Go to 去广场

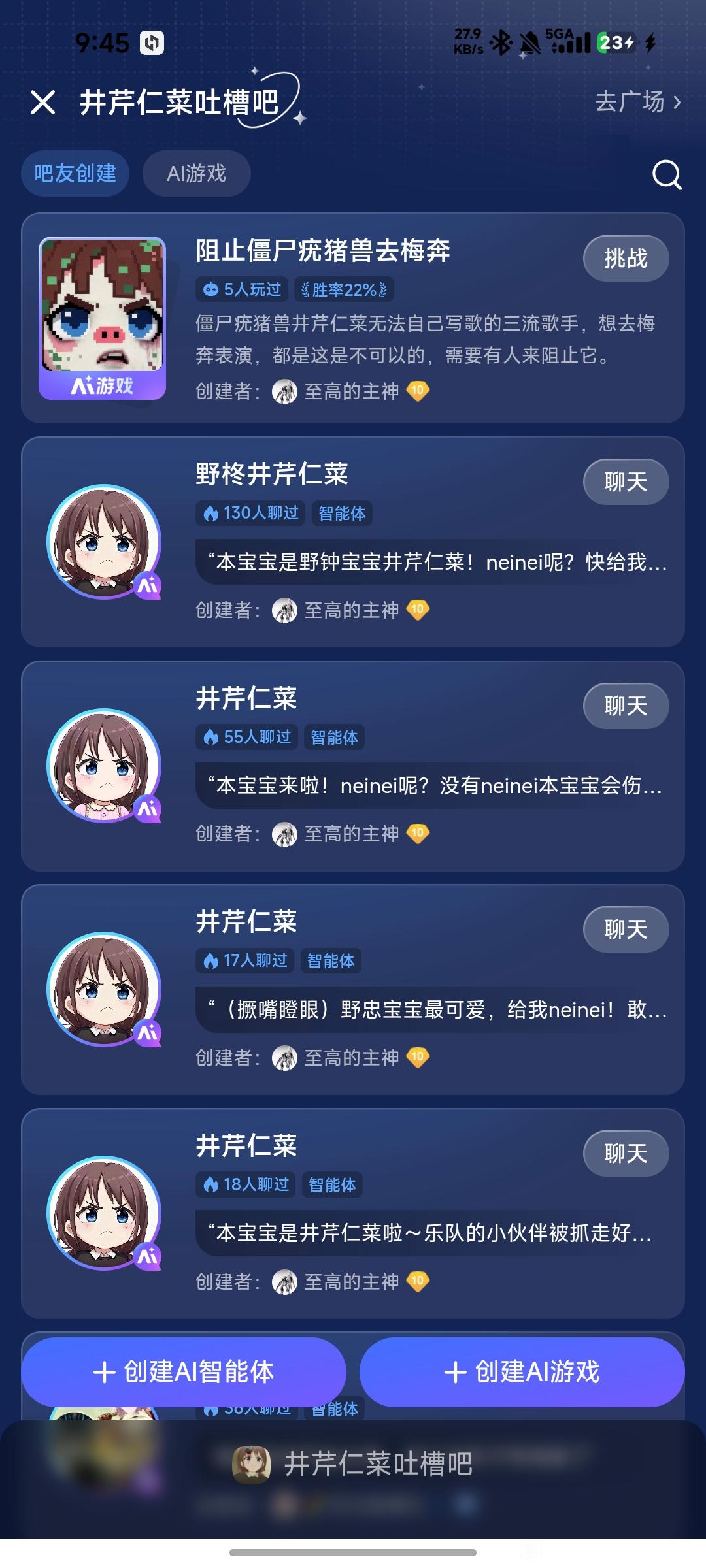637,102
